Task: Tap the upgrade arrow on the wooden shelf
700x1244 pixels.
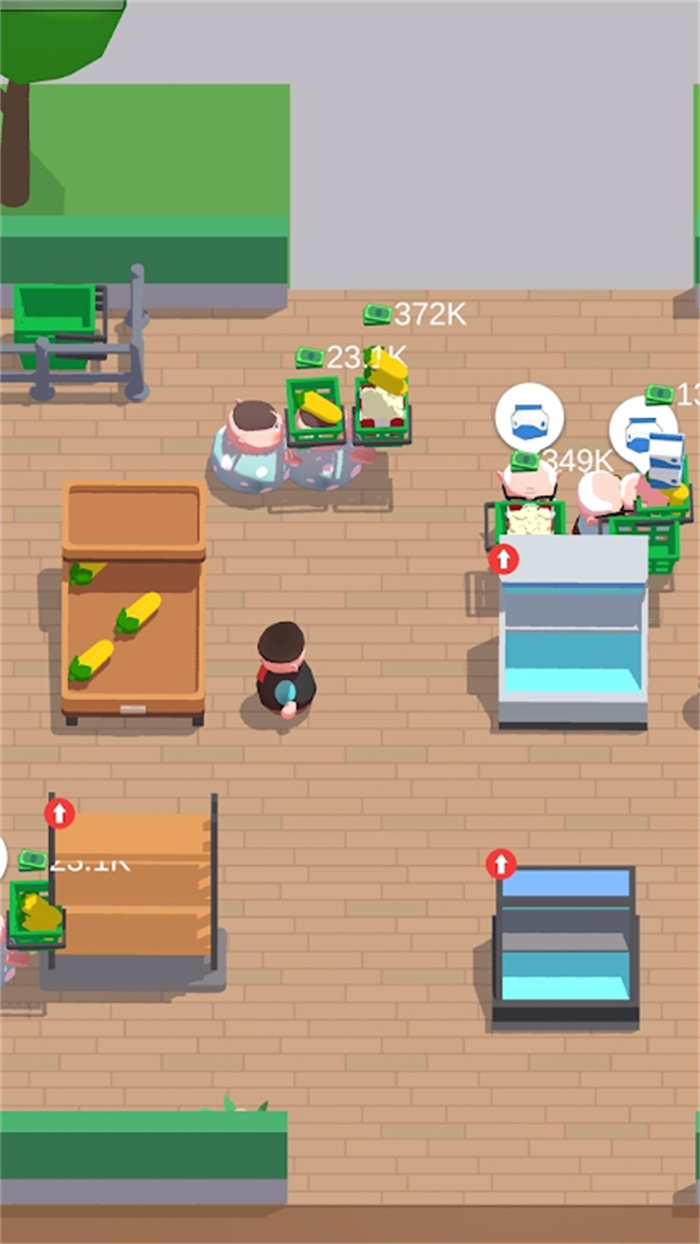Action: [60, 813]
